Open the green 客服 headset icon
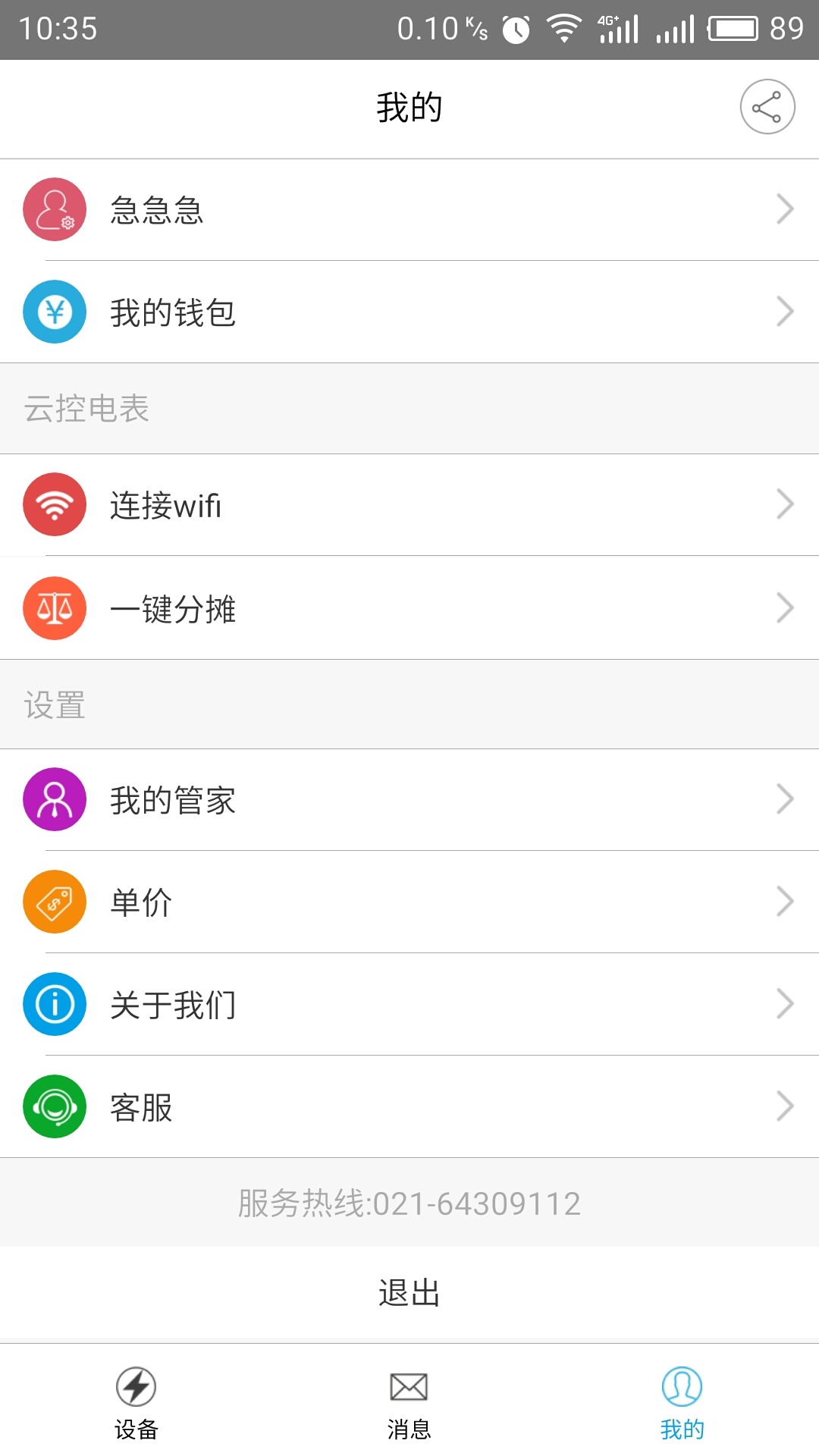The image size is (819, 1456). click(x=54, y=1107)
